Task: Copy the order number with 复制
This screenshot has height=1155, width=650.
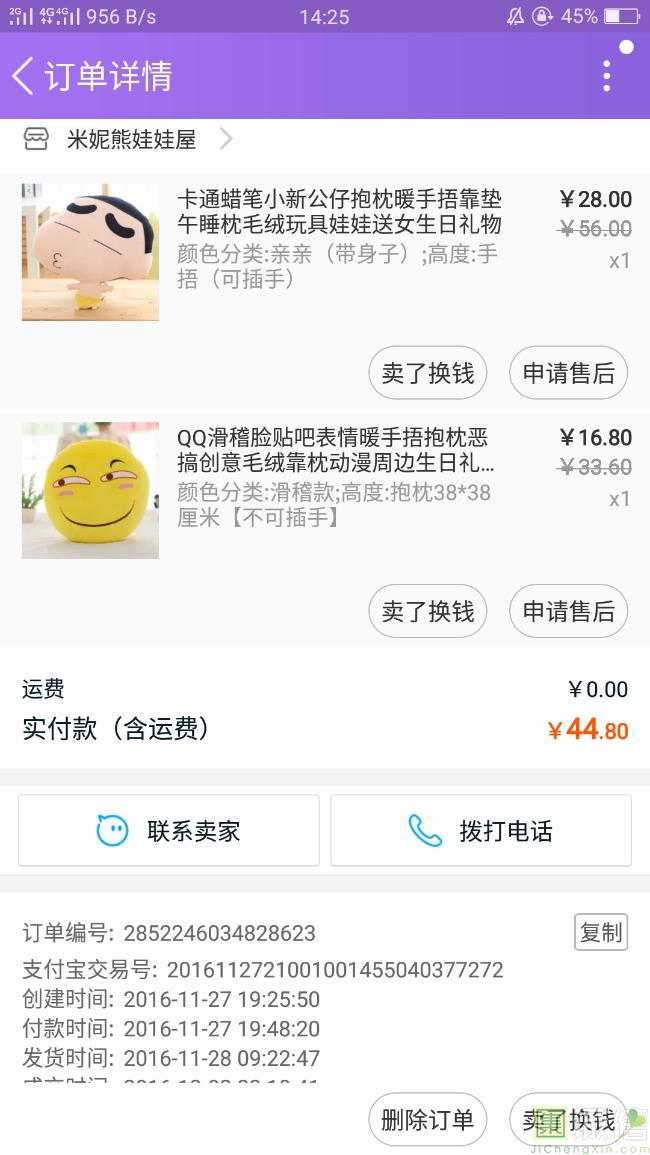Action: [600, 932]
